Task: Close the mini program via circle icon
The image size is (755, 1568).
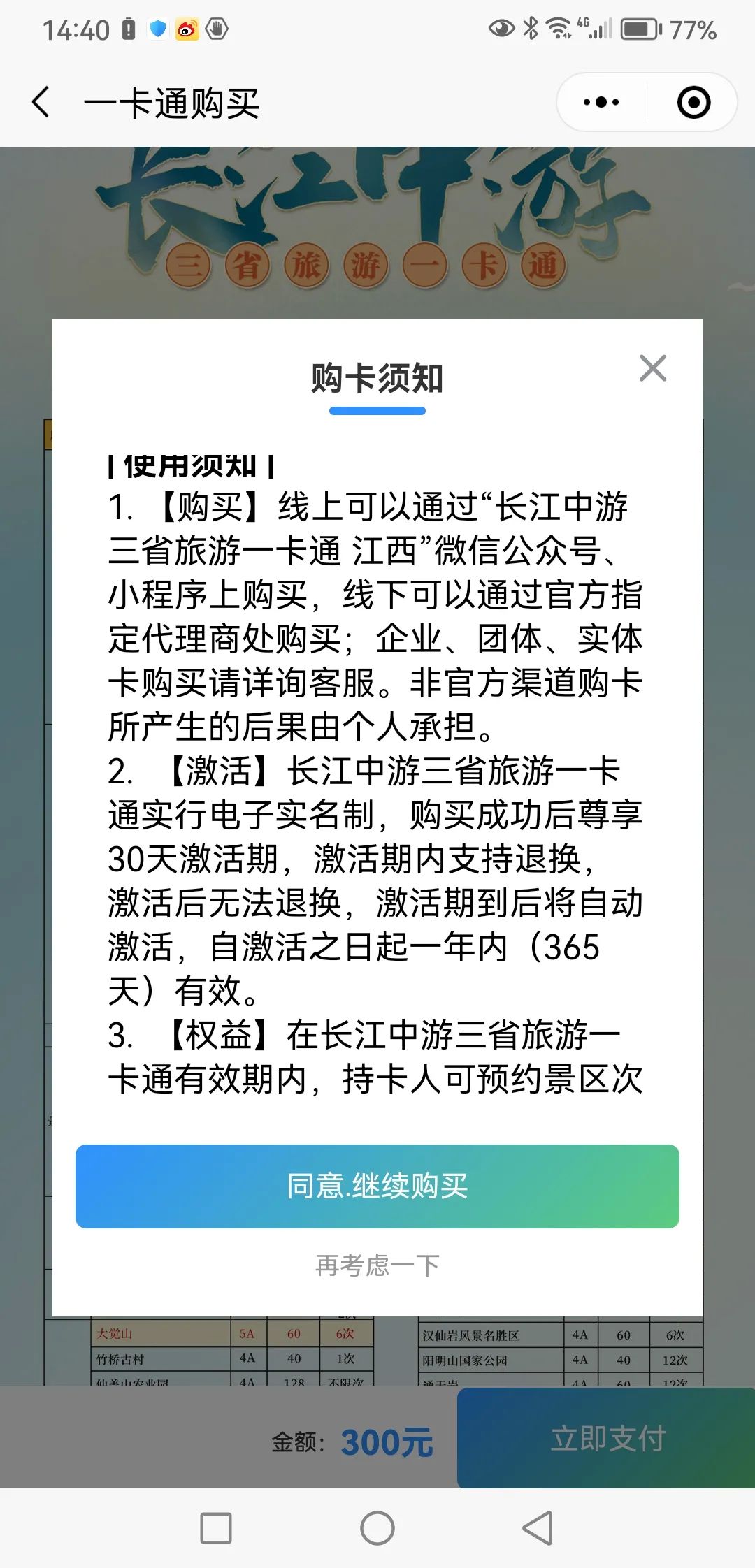Action: point(693,103)
